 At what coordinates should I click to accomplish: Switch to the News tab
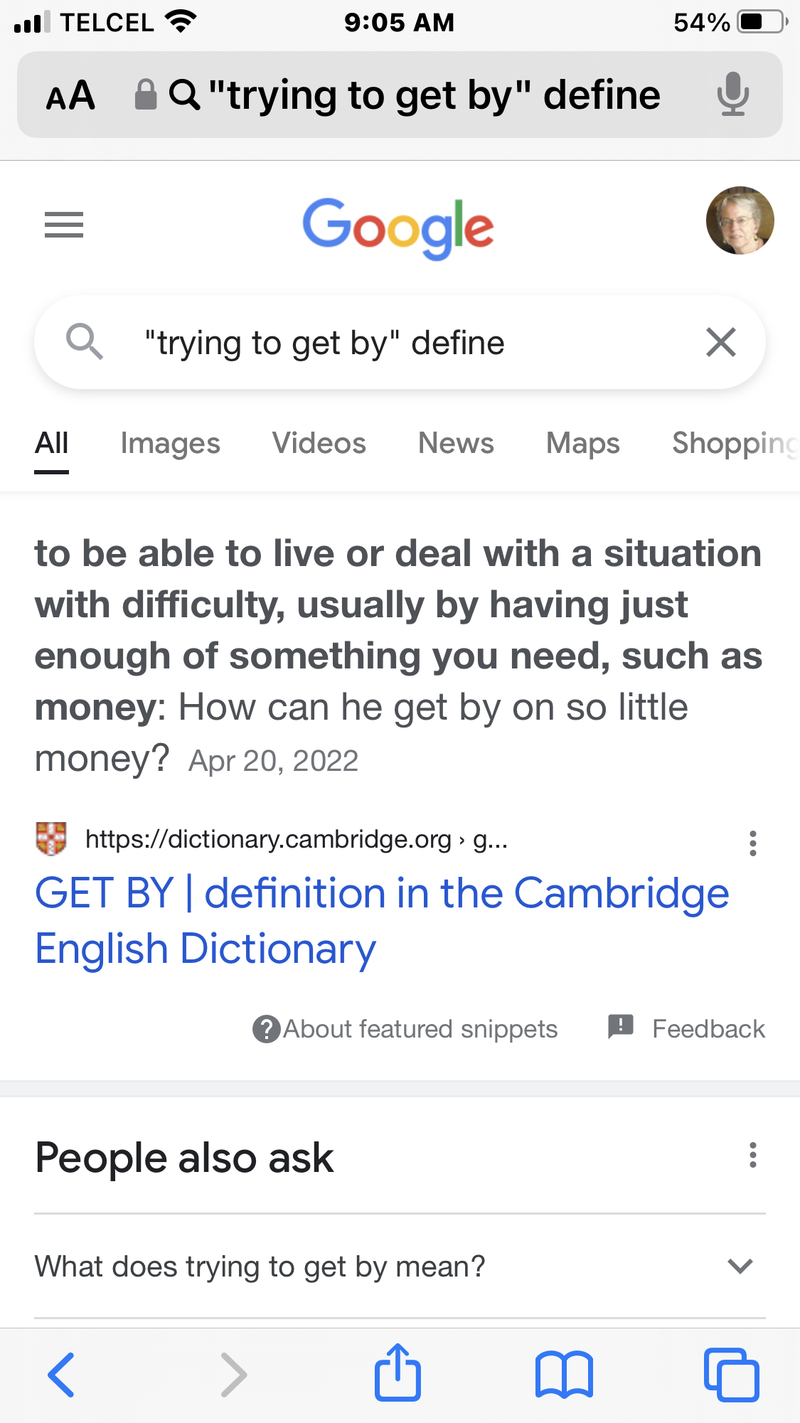[456, 443]
